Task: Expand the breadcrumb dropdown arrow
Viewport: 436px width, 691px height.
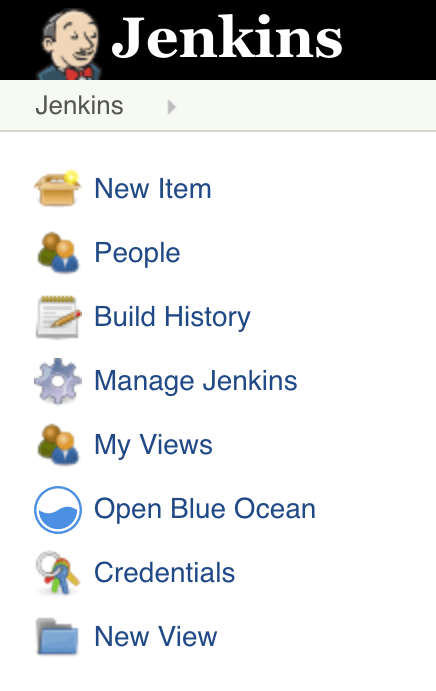Action: click(x=171, y=107)
